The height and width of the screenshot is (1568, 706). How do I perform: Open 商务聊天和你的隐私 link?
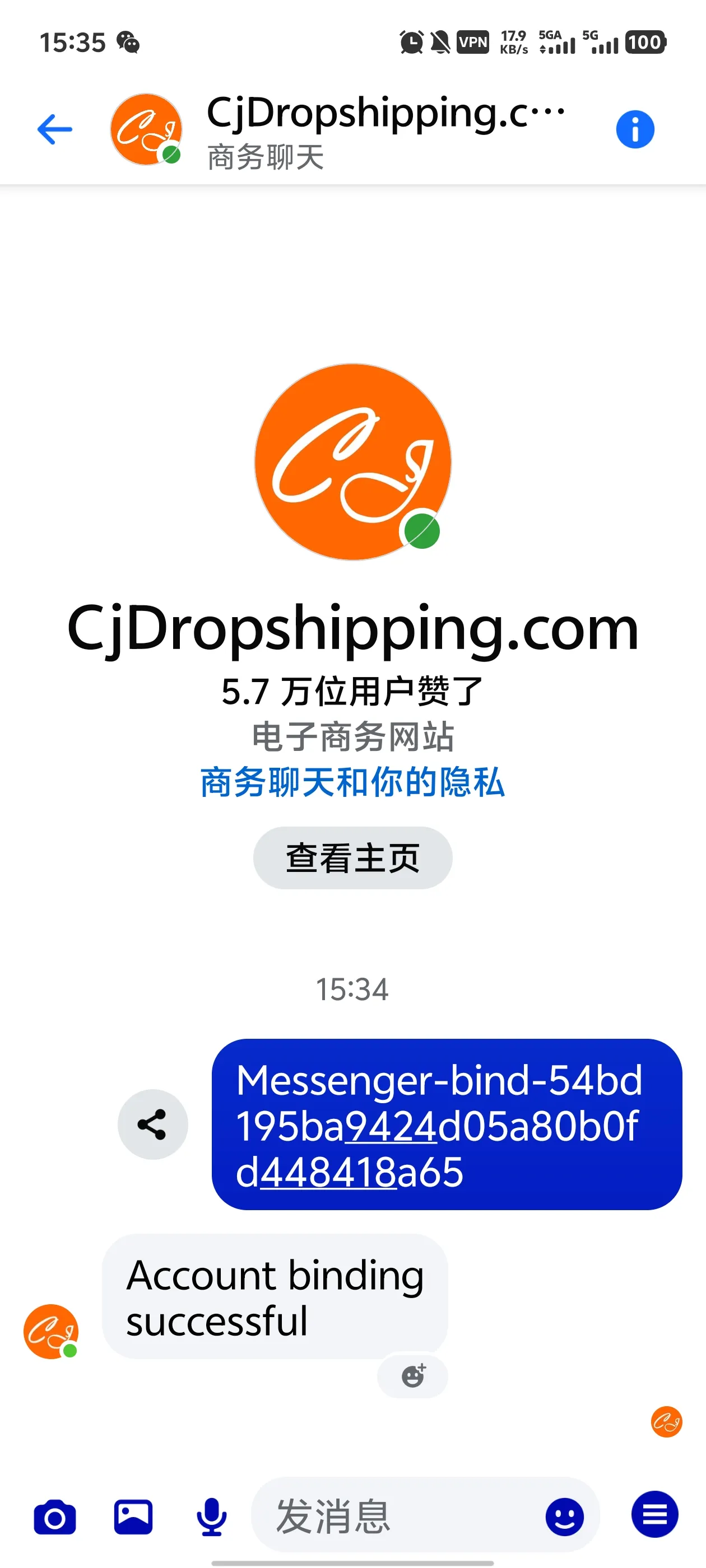tap(352, 782)
